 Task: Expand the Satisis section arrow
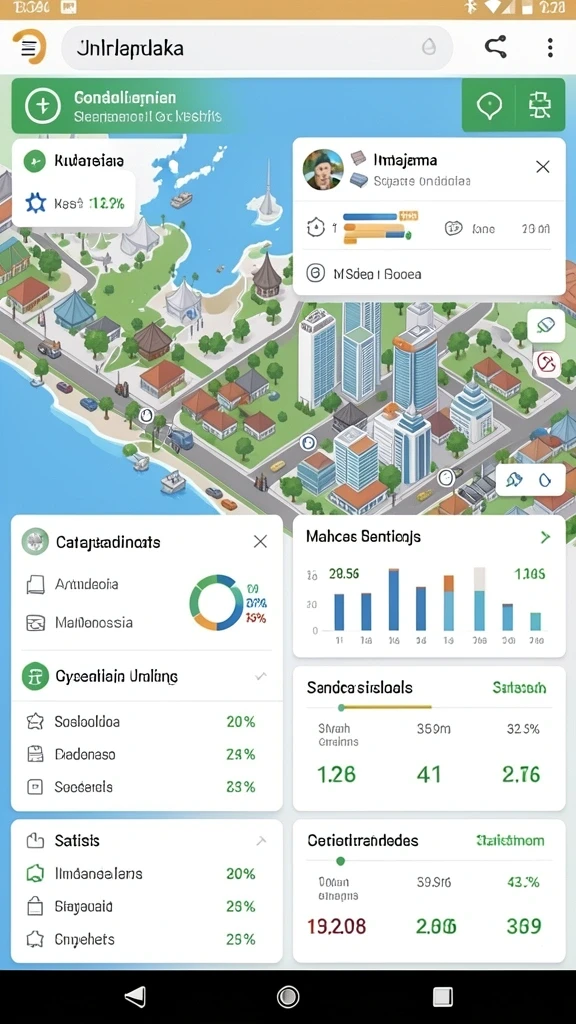click(x=261, y=841)
